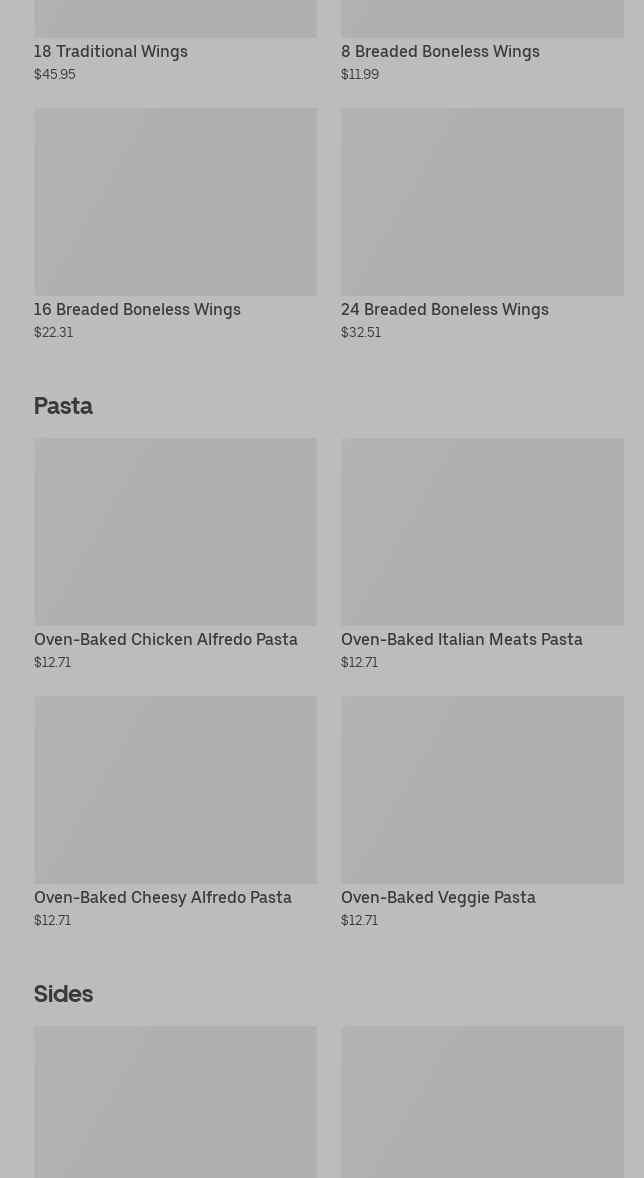Screen dimensions: 644x1178
Task: Open the 18 Traditional Wings item
Action: tap(175, 41)
